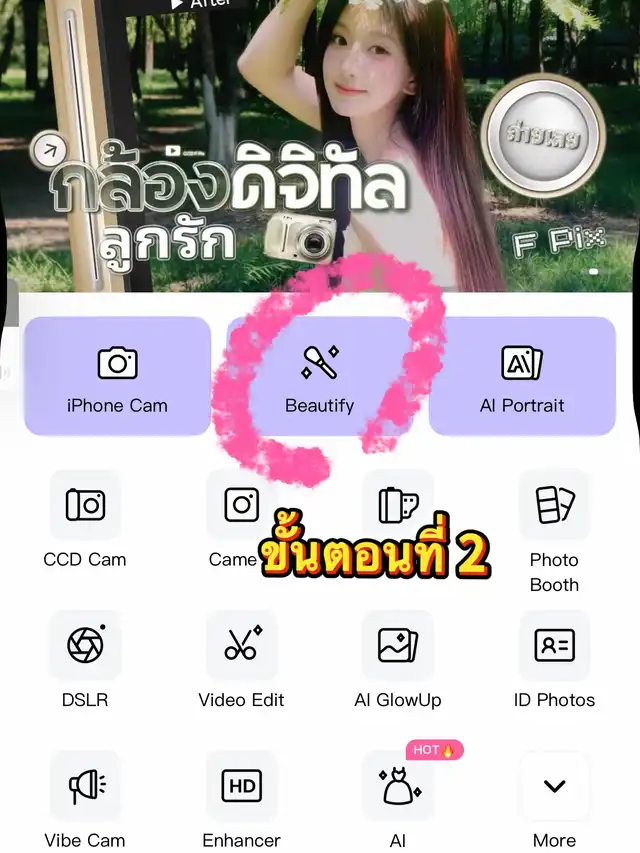The image size is (640, 853).
Task: Expand More tools
Action: (x=554, y=787)
